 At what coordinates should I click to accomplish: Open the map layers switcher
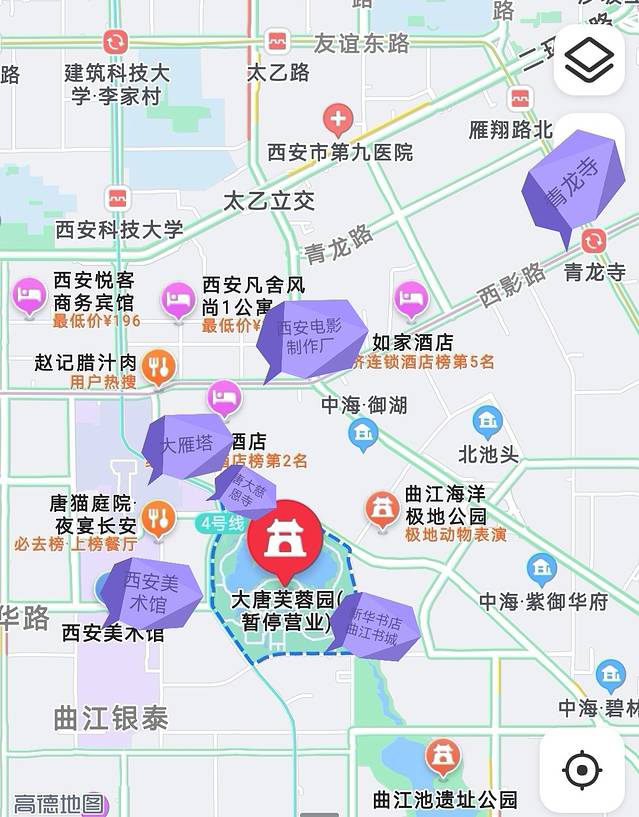[x=589, y=61]
